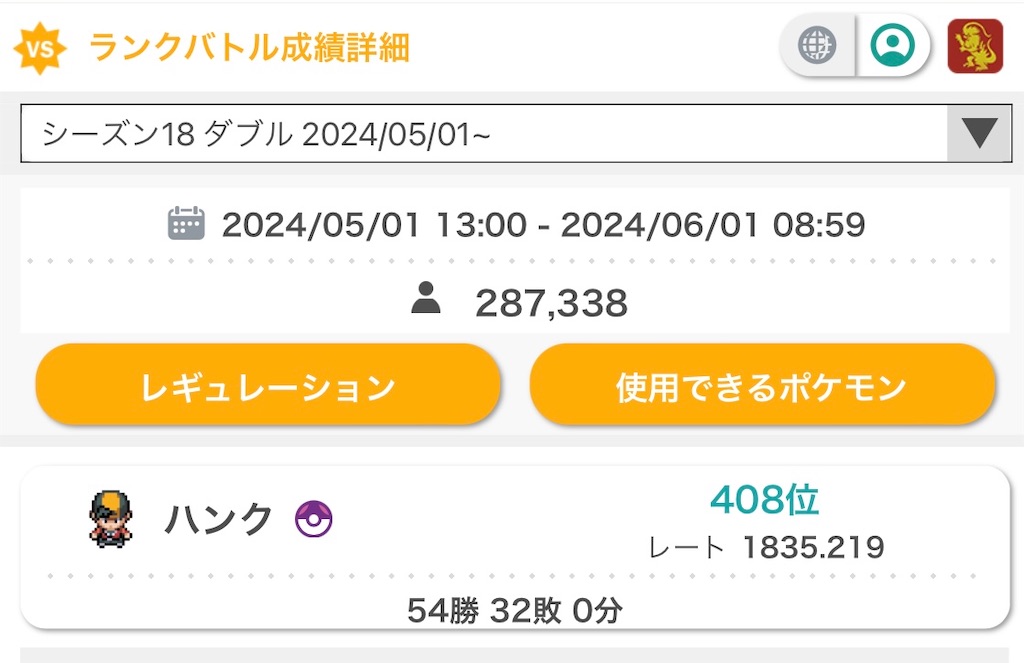Viewport: 1024px width, 663px height.
Task: Open the red trainer avatar icon
Action: tap(975, 46)
